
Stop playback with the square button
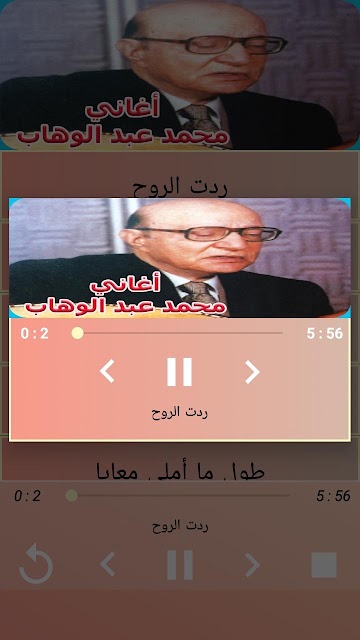click(x=324, y=565)
